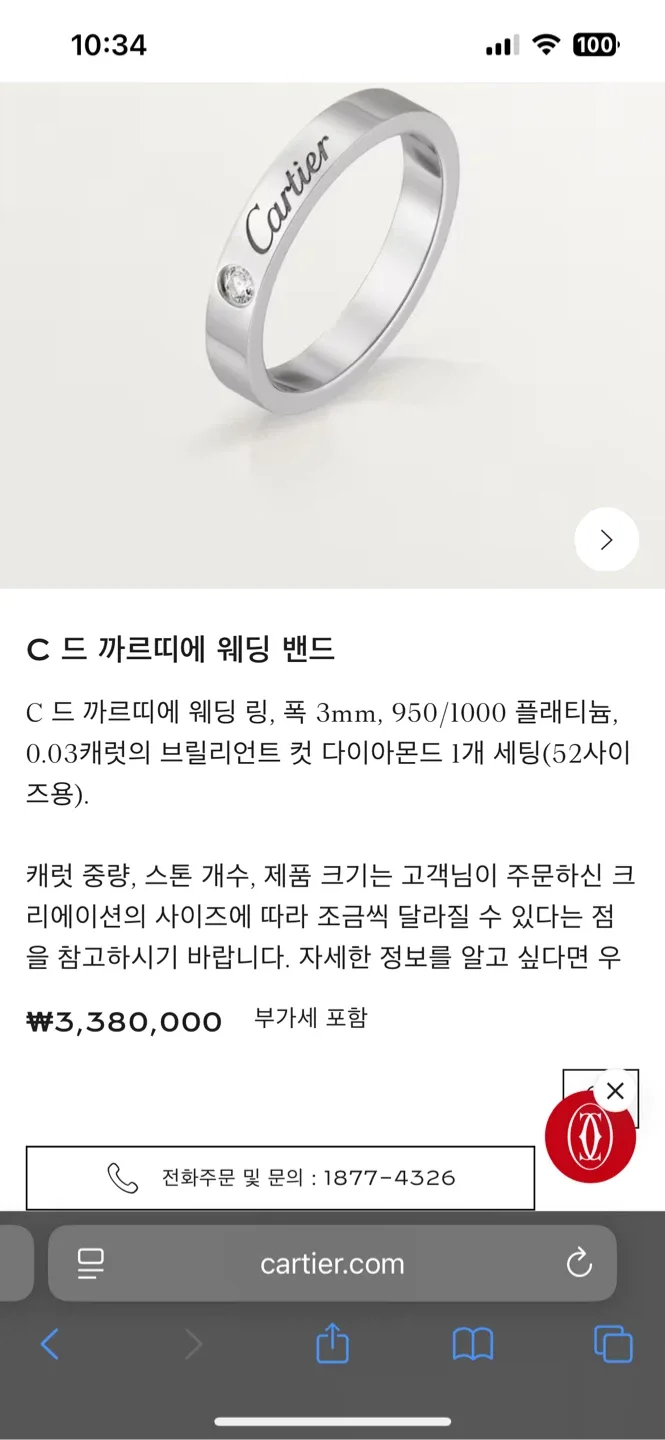Open Safari bookmarks

pyautogui.click(x=472, y=1344)
